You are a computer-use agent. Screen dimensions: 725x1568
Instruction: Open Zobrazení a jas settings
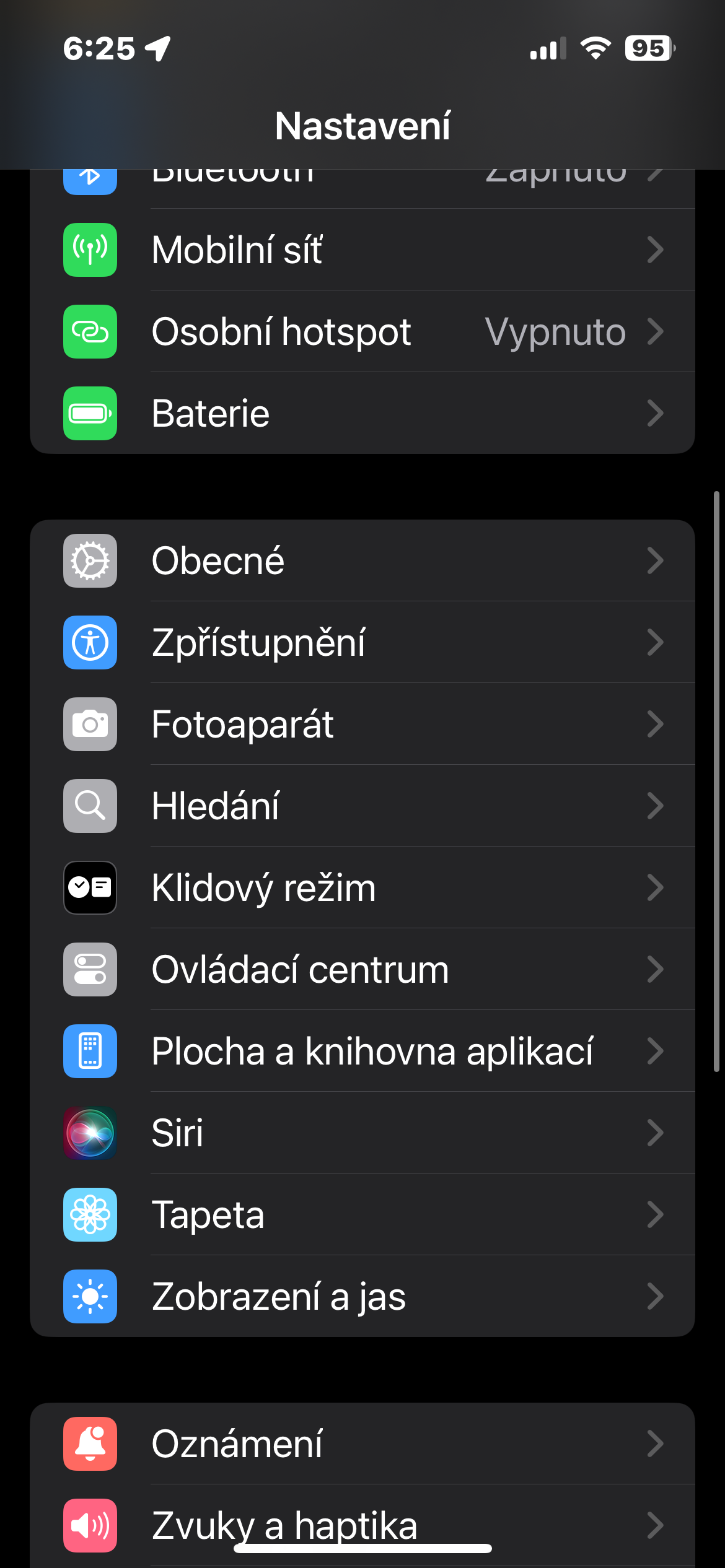(362, 1296)
